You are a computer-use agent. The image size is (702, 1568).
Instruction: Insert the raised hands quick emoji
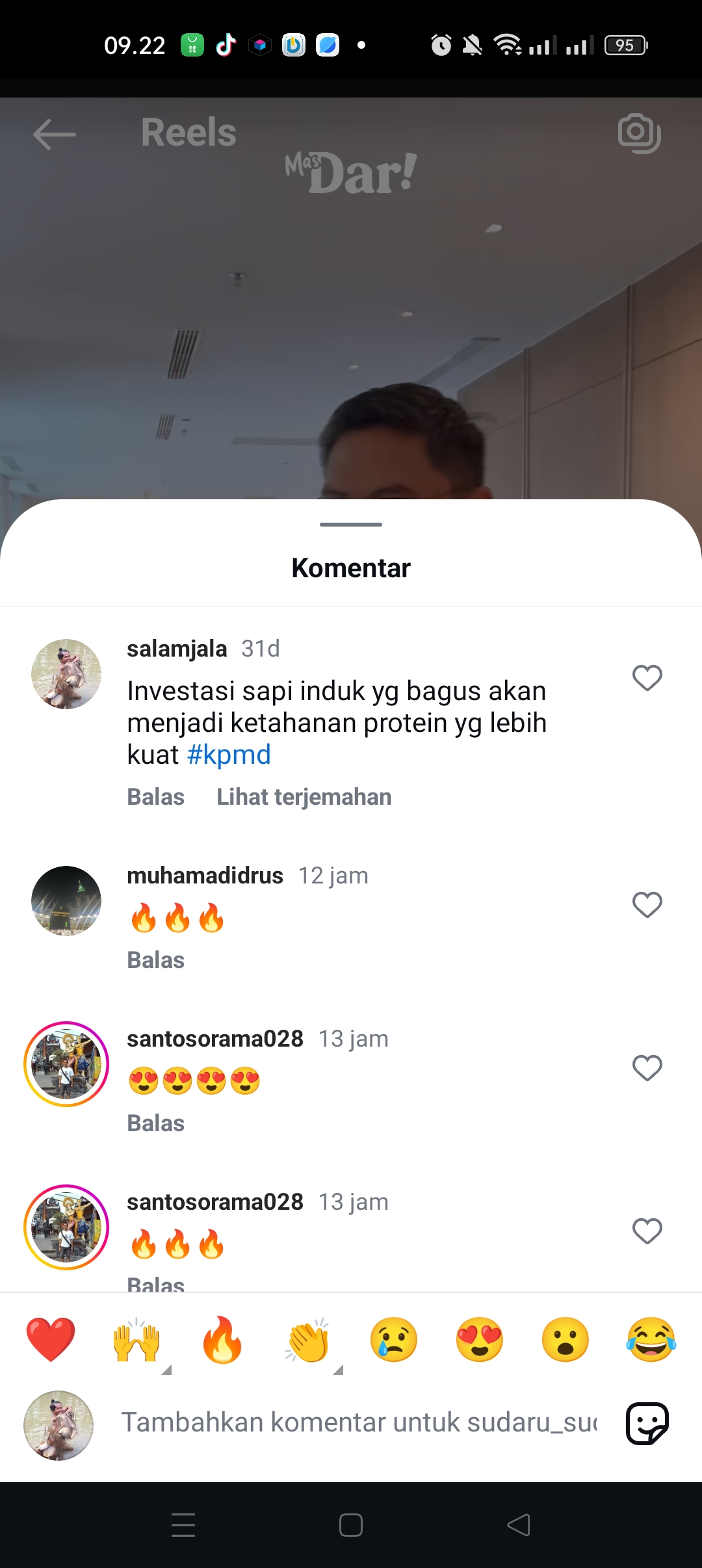136,1340
